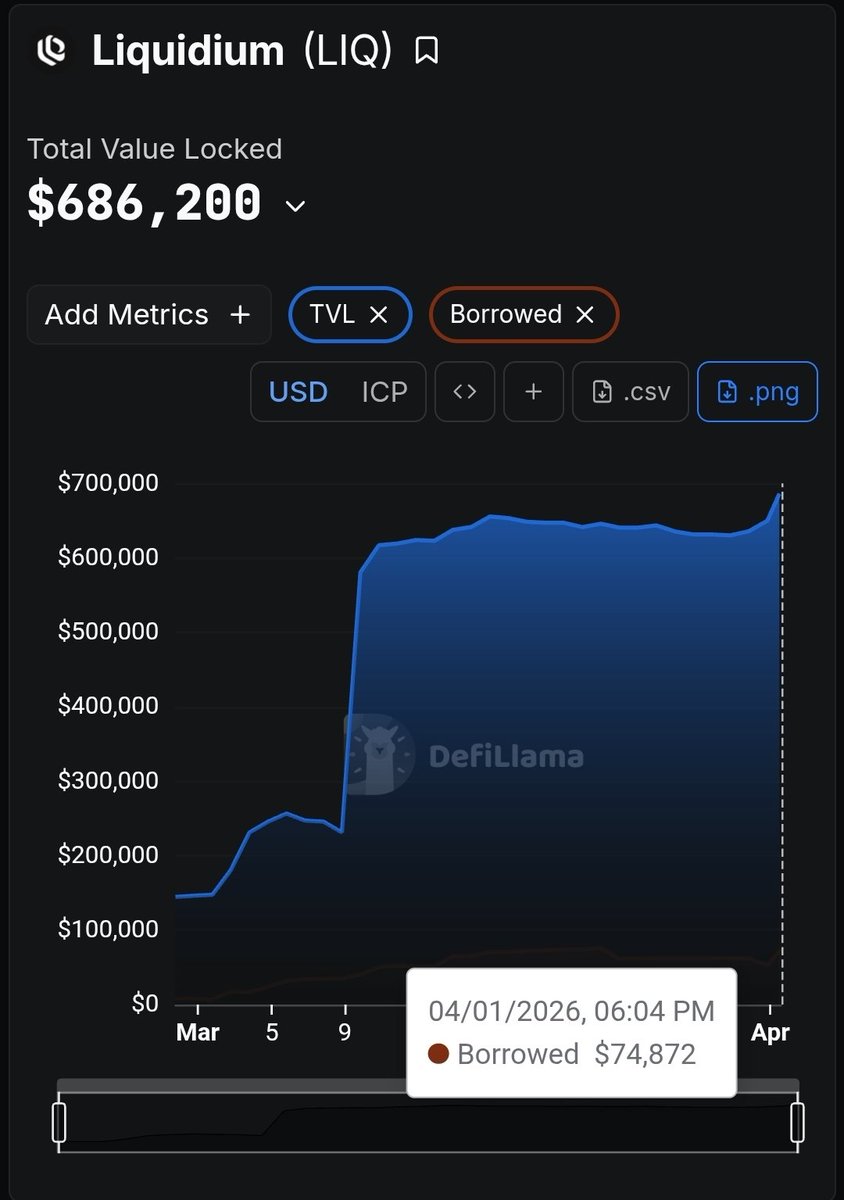844x1200 pixels.
Task: Download the chart as .png
Action: click(x=758, y=391)
